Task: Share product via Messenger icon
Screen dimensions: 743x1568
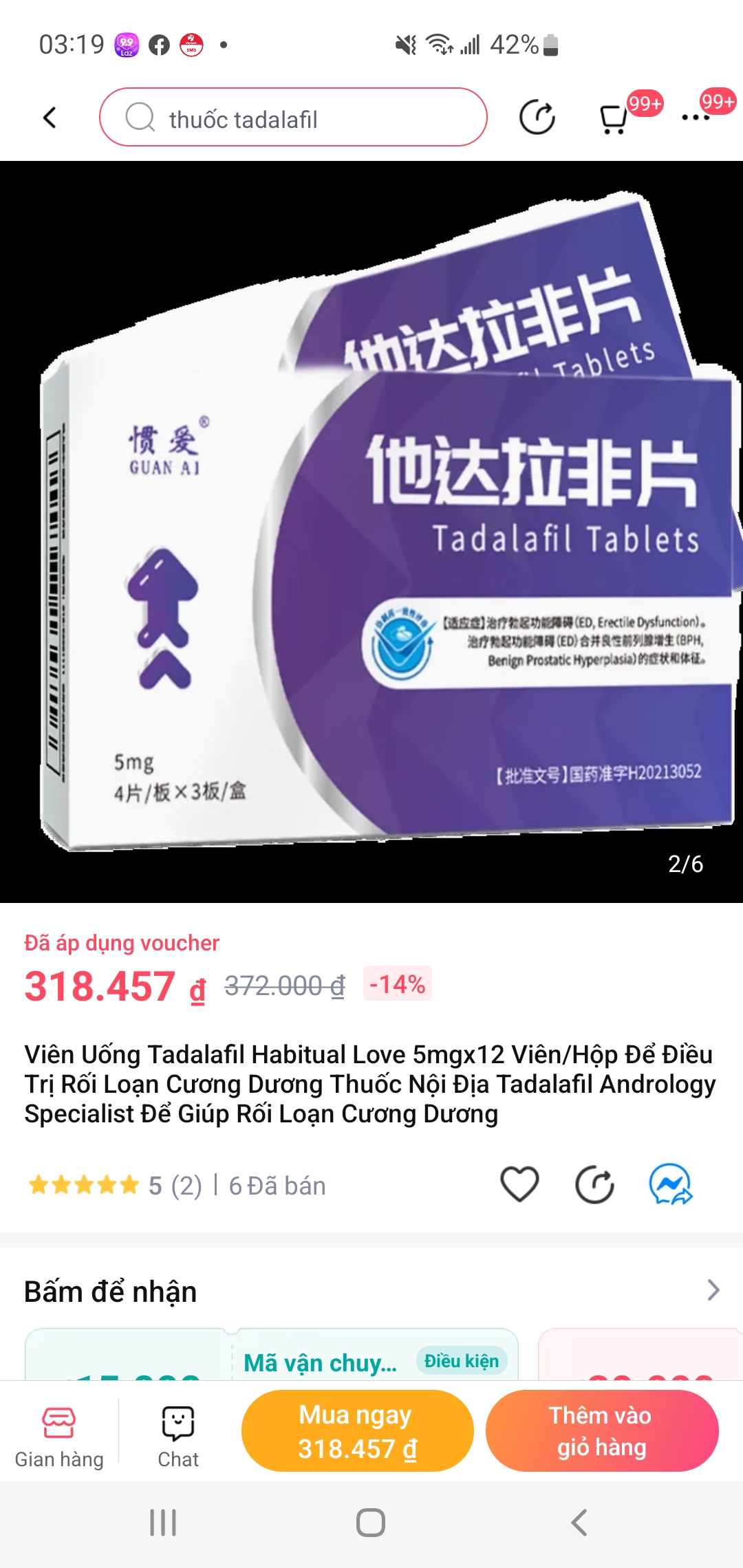Action: [671, 1184]
